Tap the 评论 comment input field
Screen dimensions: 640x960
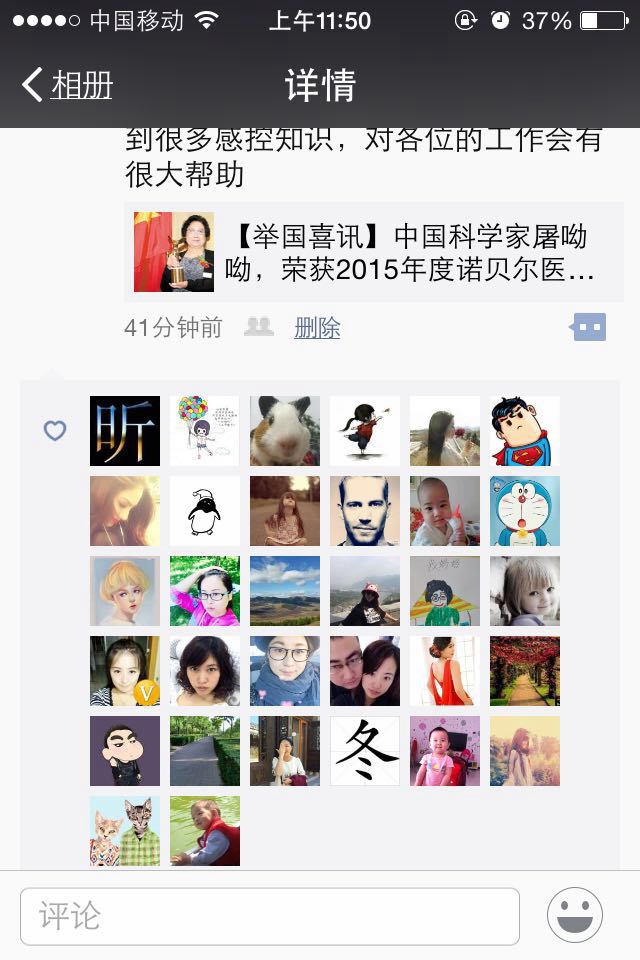pyautogui.click(x=270, y=916)
